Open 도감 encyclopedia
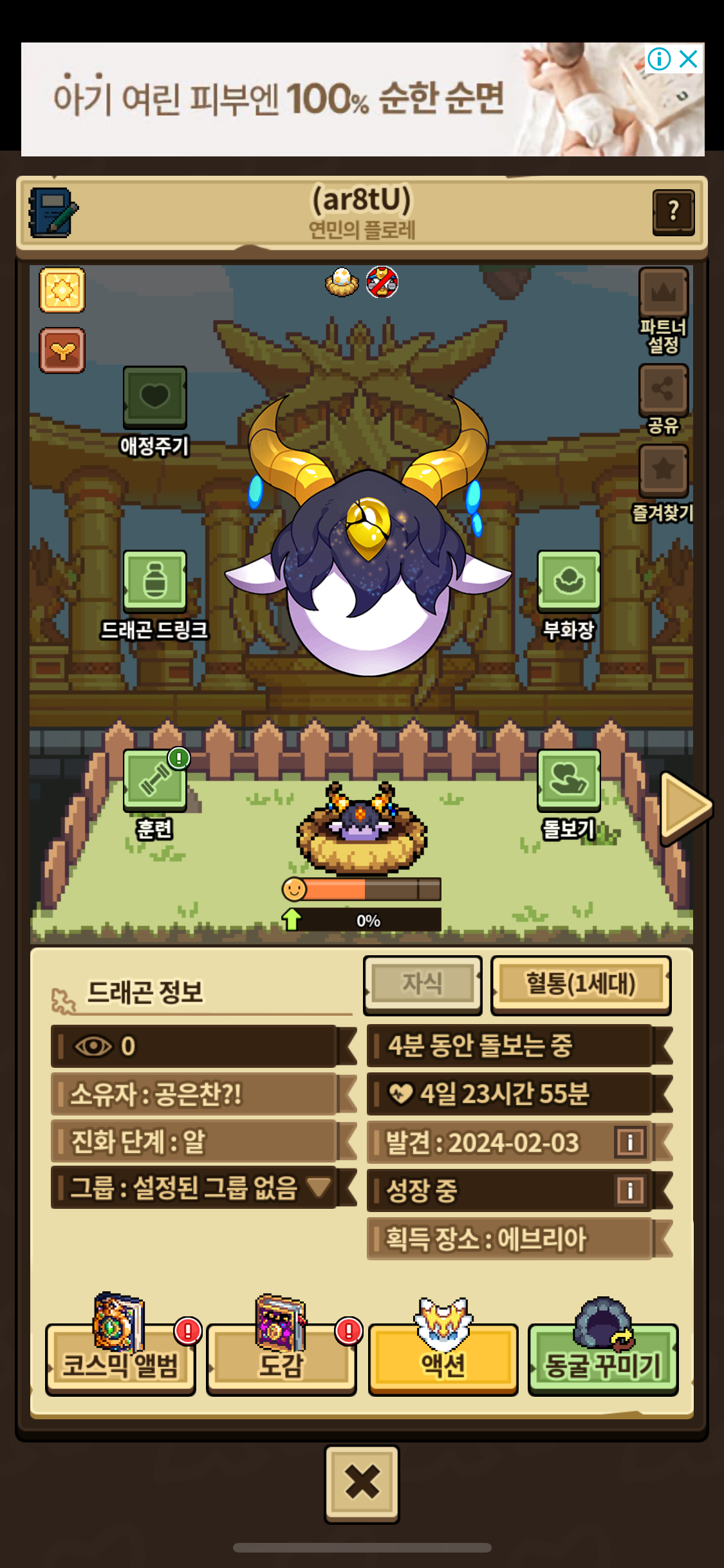 coord(281,1358)
